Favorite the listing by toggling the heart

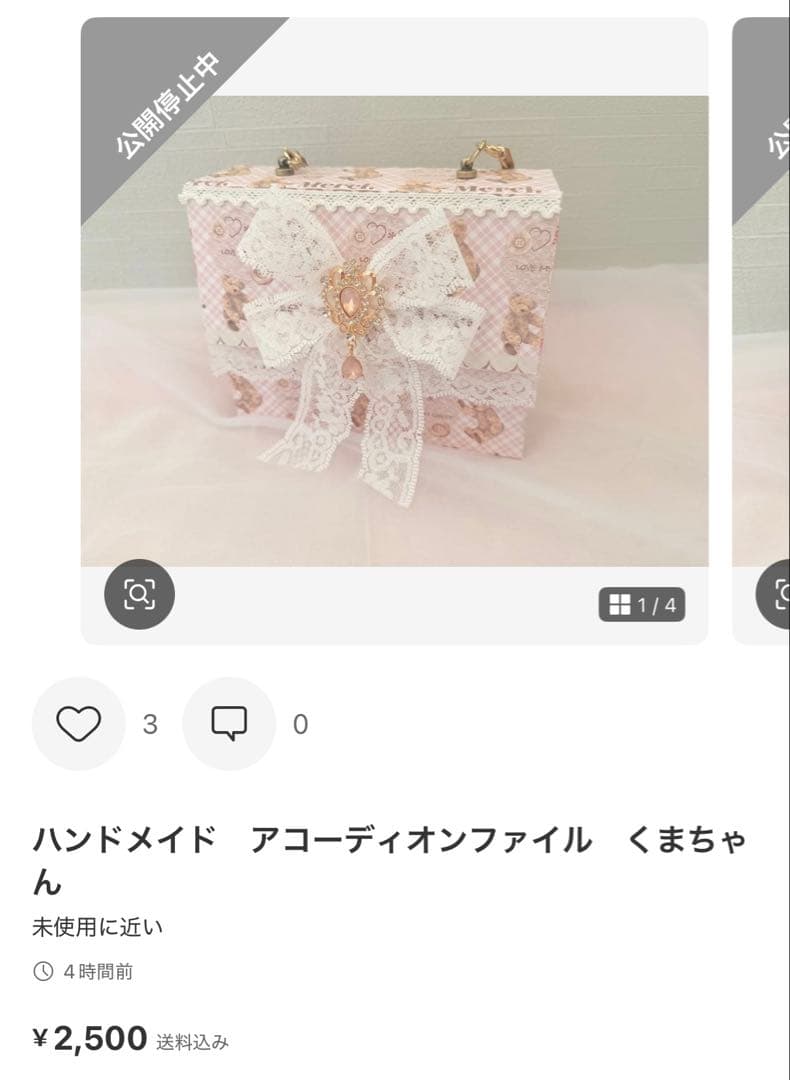coord(78,722)
